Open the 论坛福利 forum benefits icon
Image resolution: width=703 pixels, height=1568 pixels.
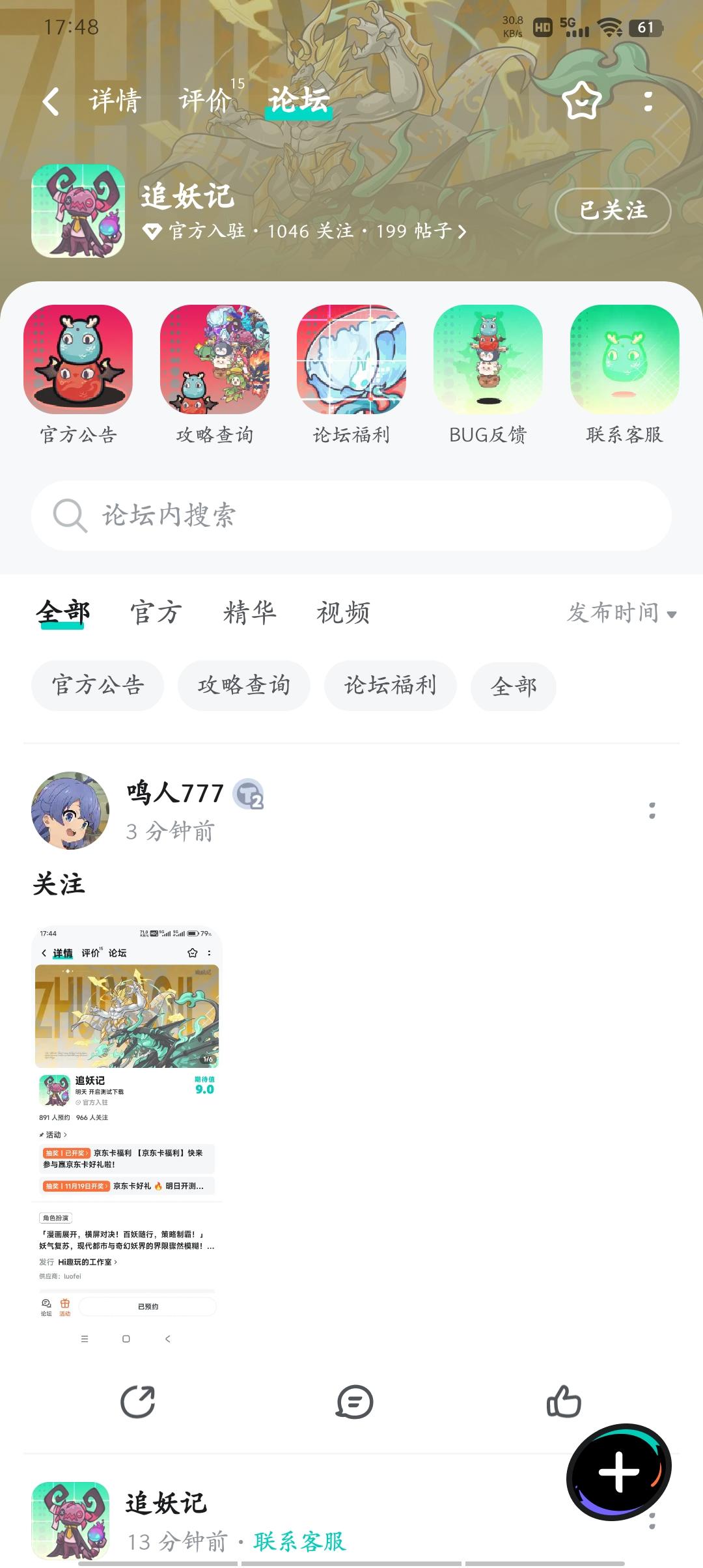tap(351, 362)
